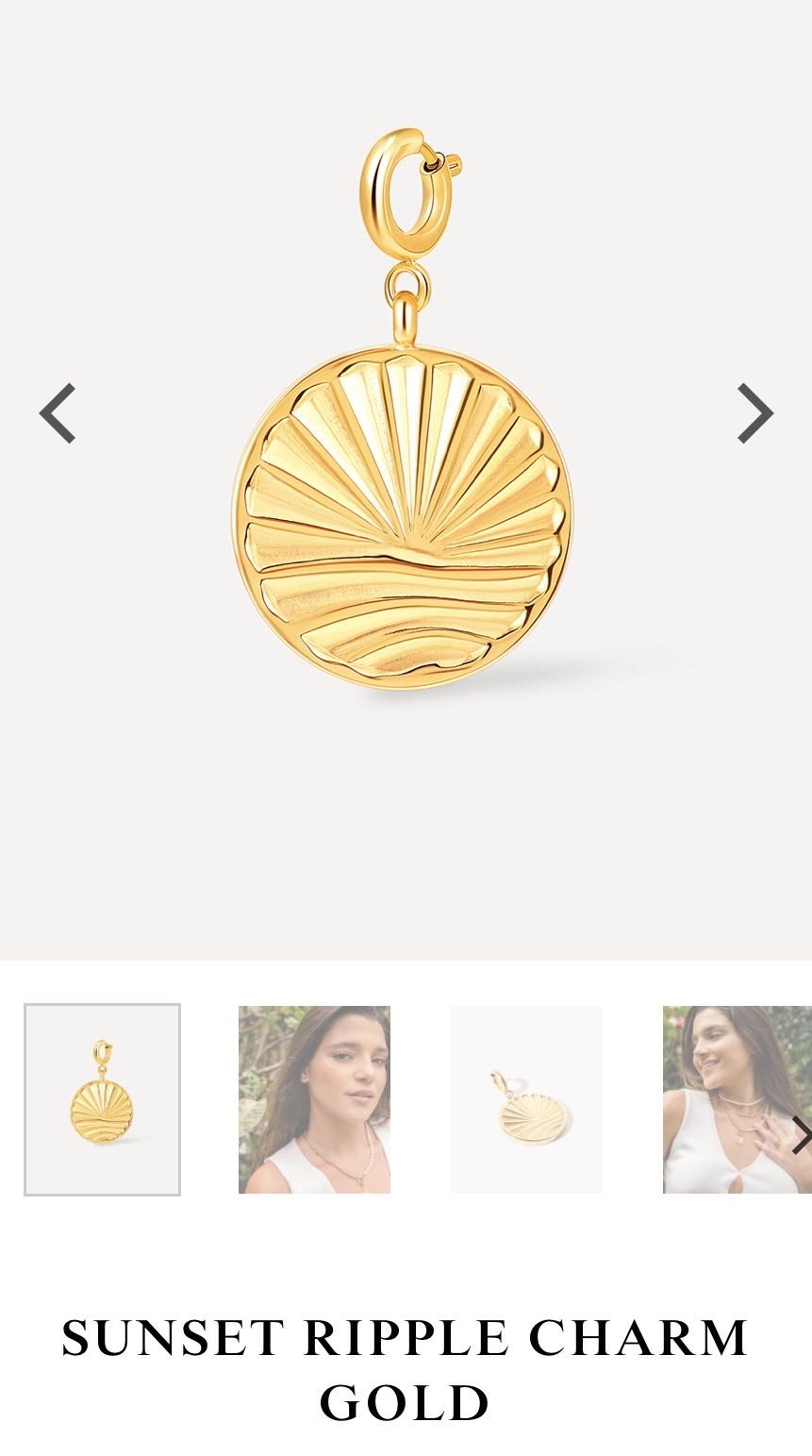Tap the back navigation chevron on the carousel

(x=58, y=413)
